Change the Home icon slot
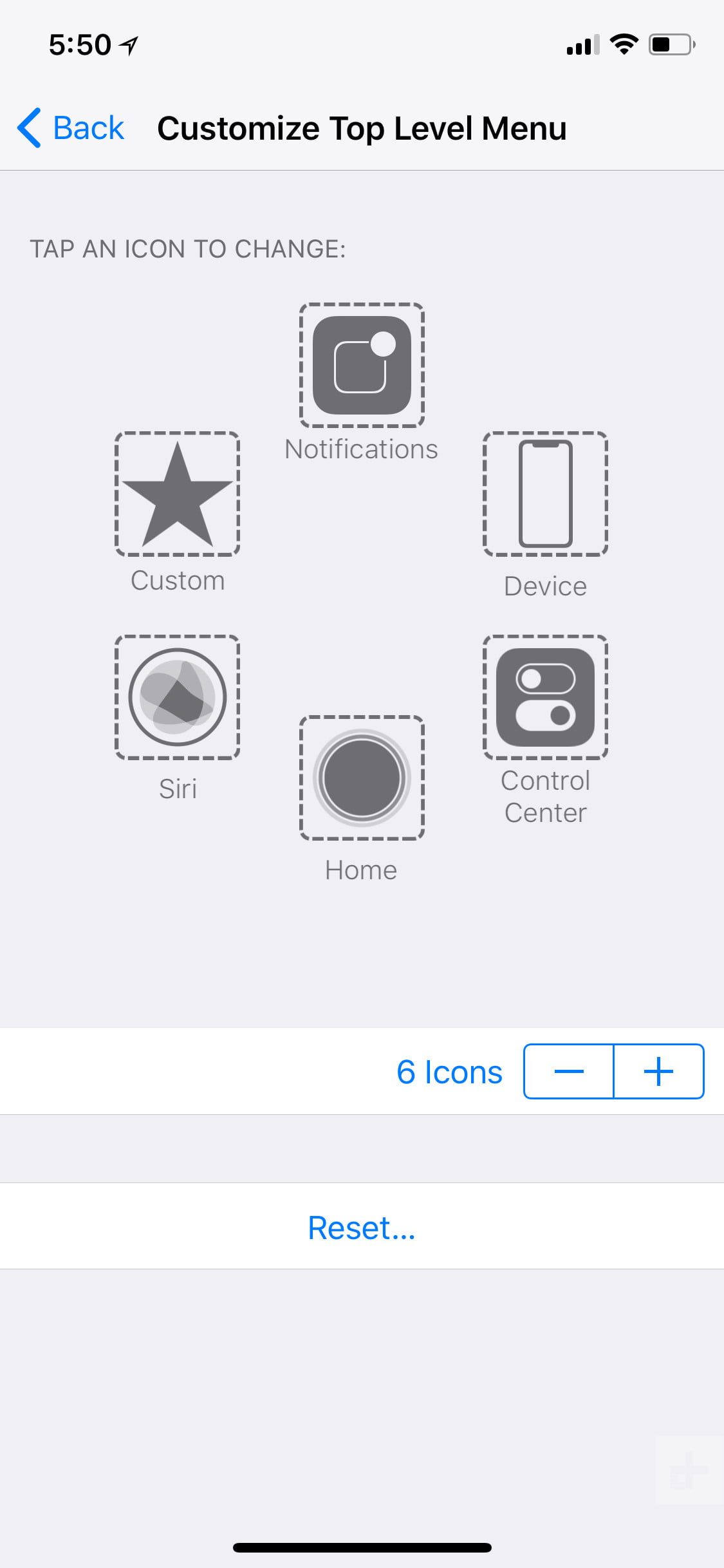Screen dimensions: 724x1568 (x=362, y=778)
